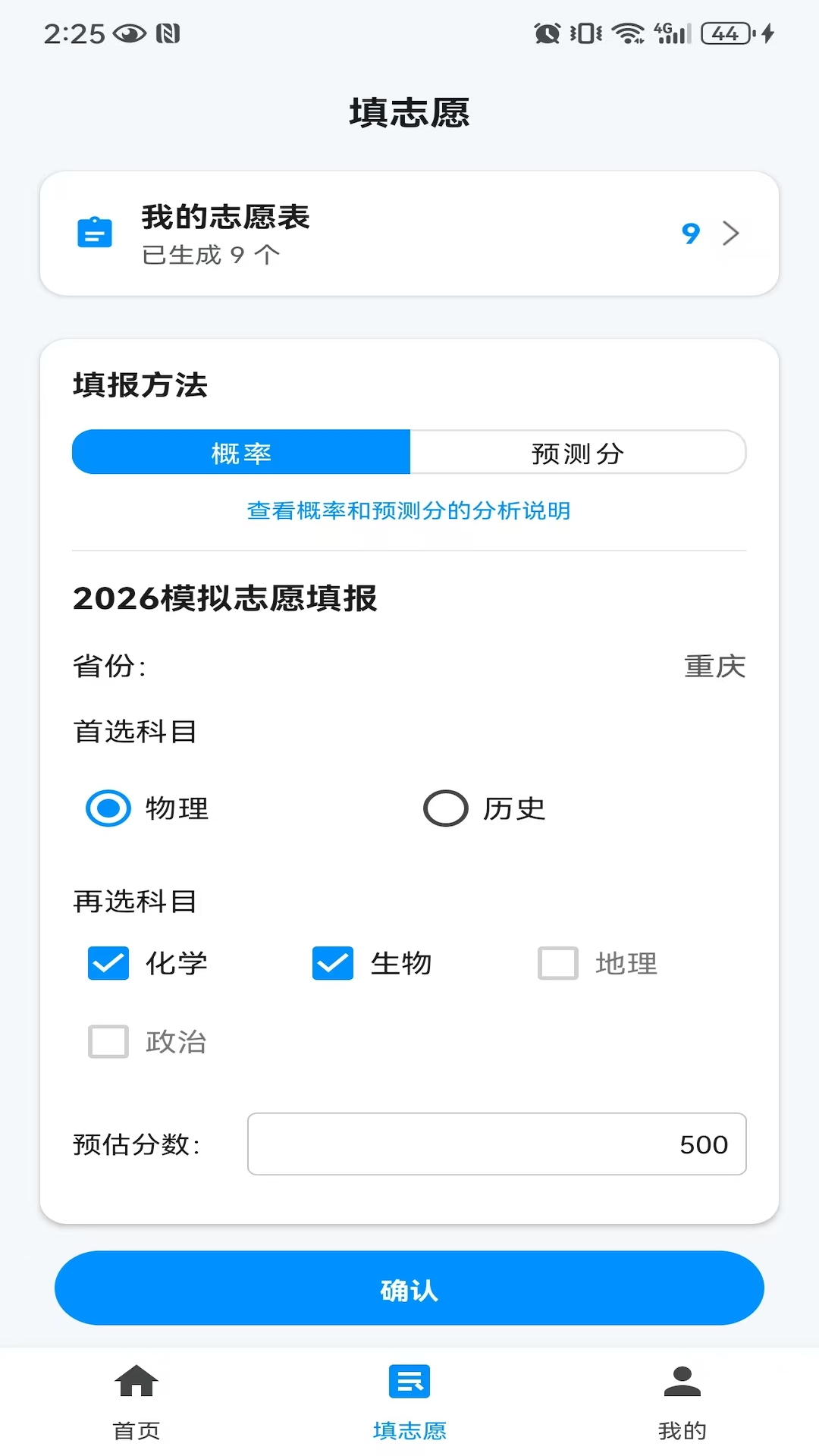Screen dimensions: 819x1456
Task: Uncheck the 化学 checkbox
Action: pyautogui.click(x=108, y=963)
